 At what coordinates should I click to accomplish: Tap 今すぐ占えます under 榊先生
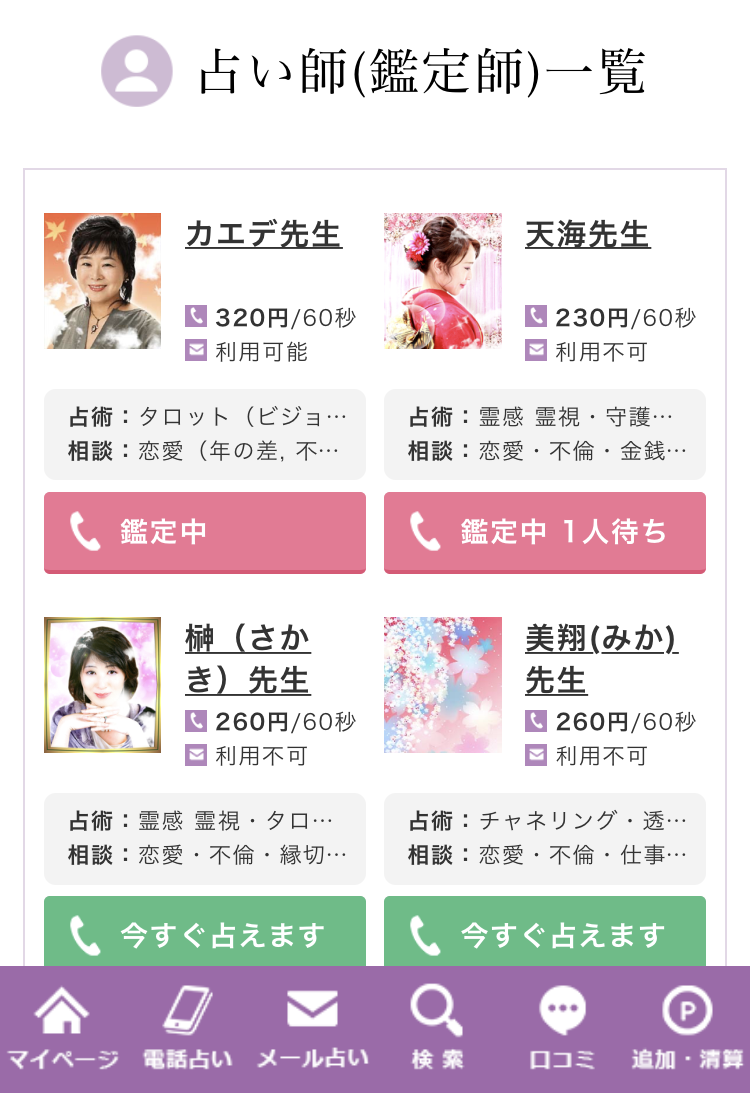[205, 934]
